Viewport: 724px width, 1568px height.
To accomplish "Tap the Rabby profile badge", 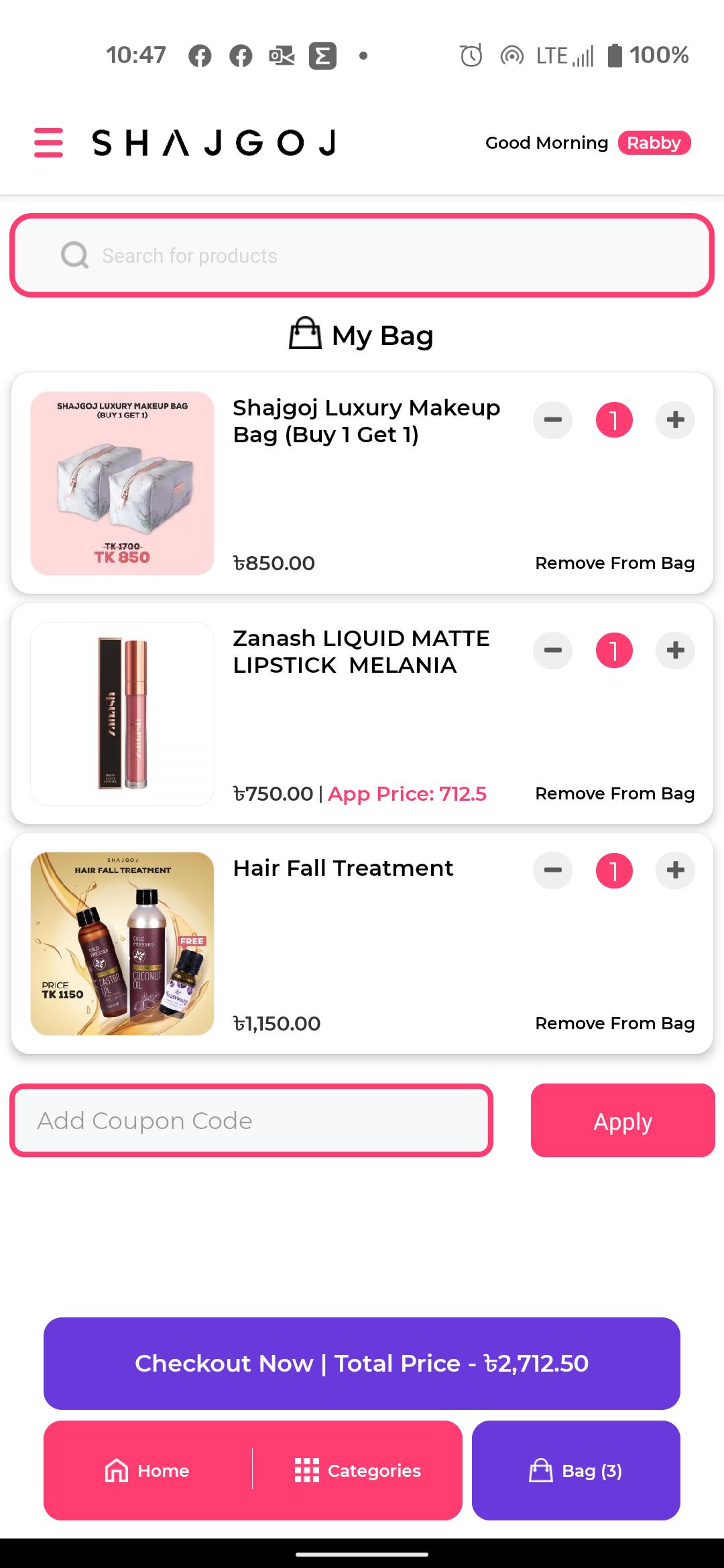I will point(654,143).
